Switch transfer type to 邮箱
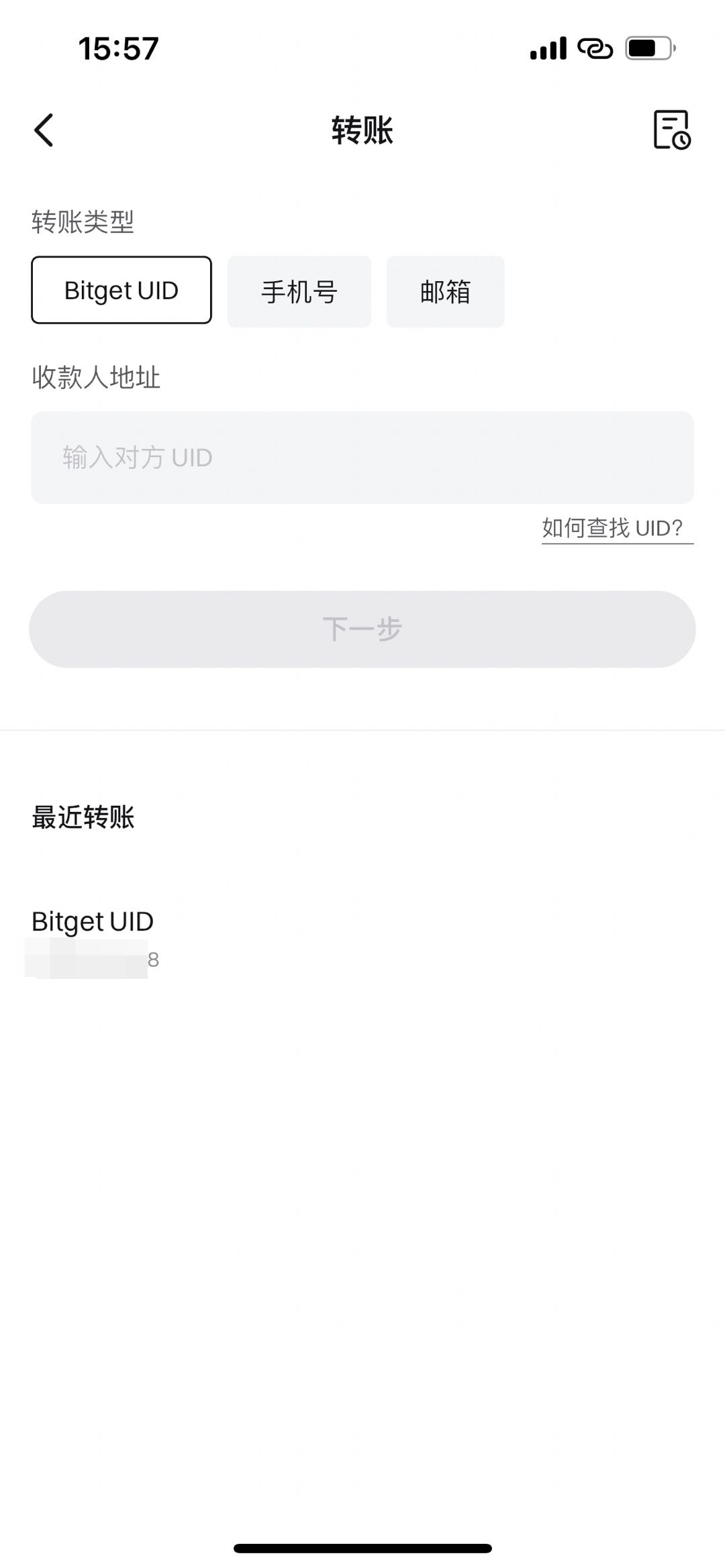The image size is (725, 1568). [445, 291]
